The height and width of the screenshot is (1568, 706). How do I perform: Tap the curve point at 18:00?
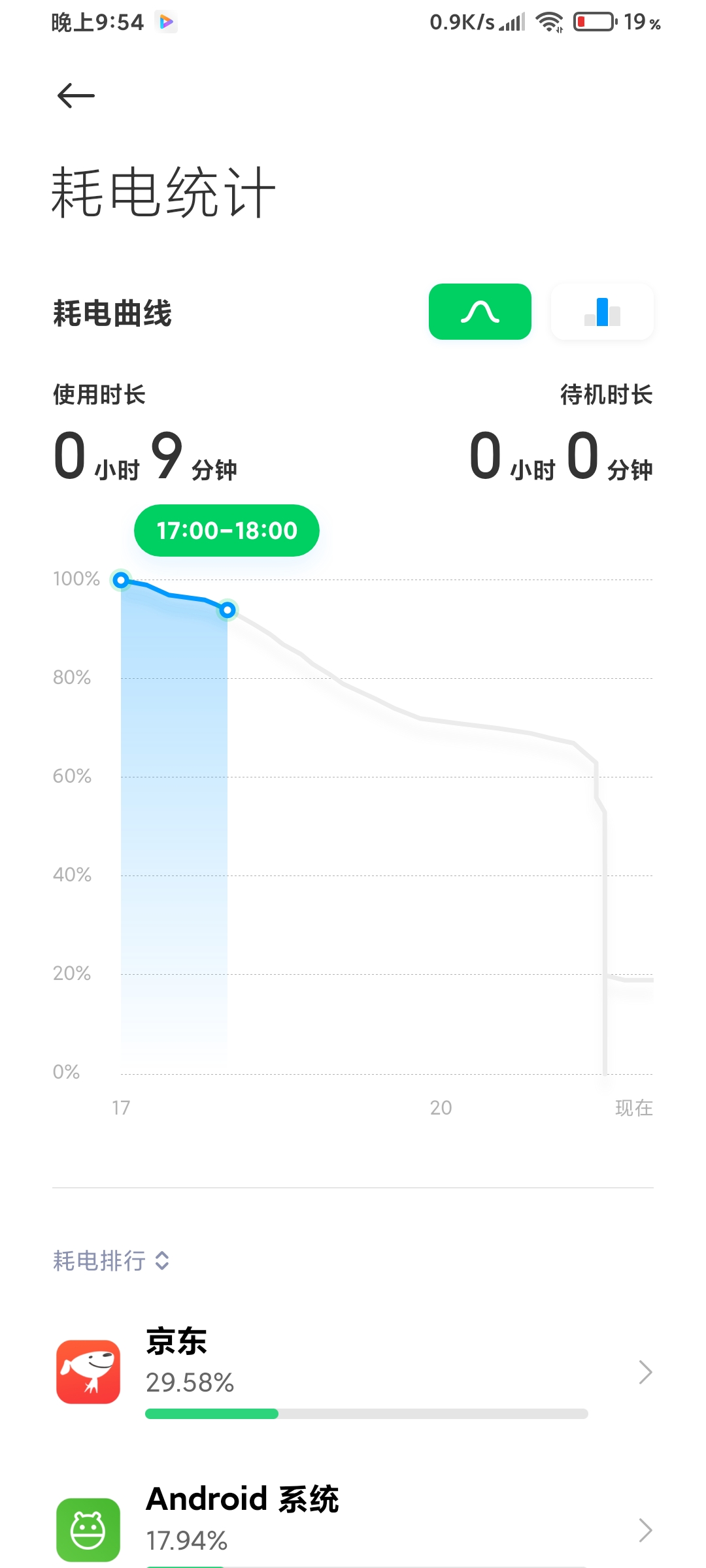(x=227, y=610)
